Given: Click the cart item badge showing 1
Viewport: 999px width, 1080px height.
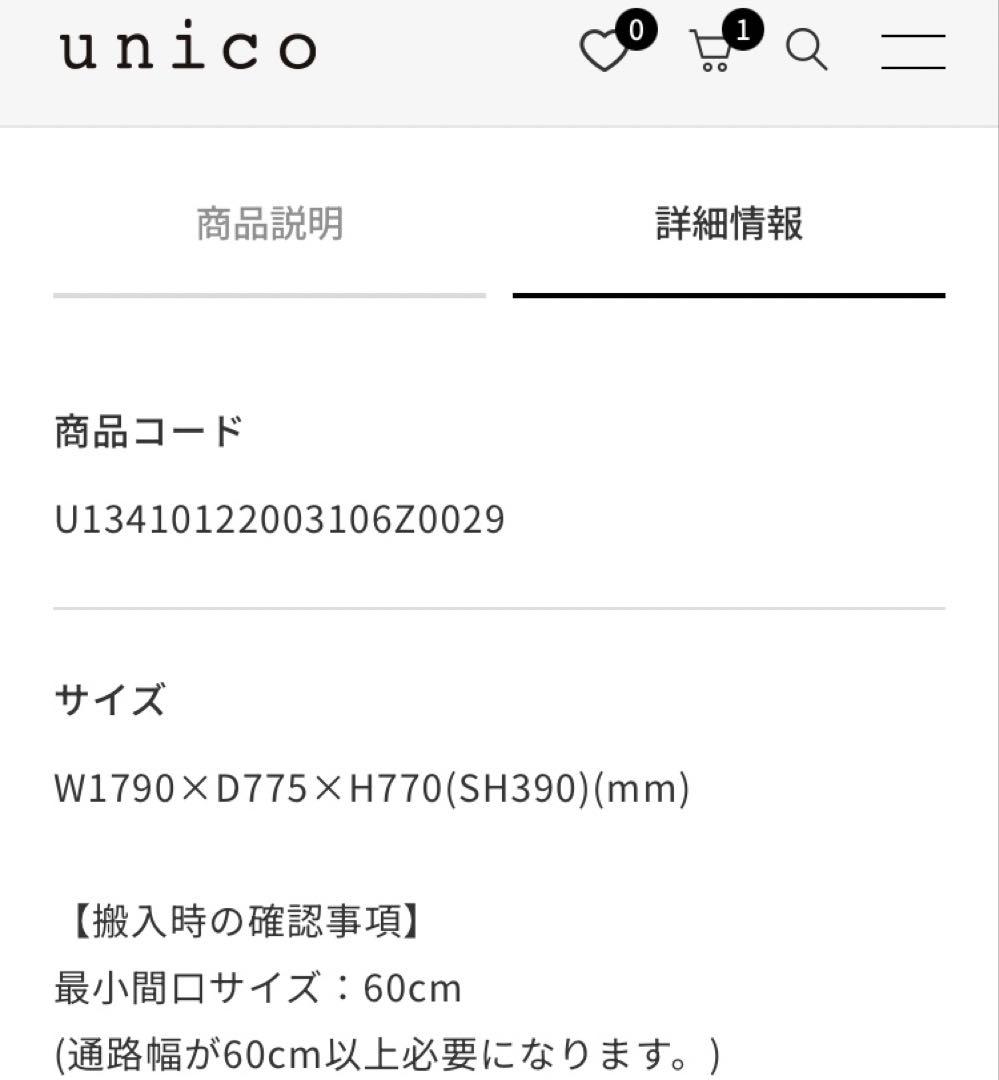Looking at the screenshot, I should coord(742,29).
